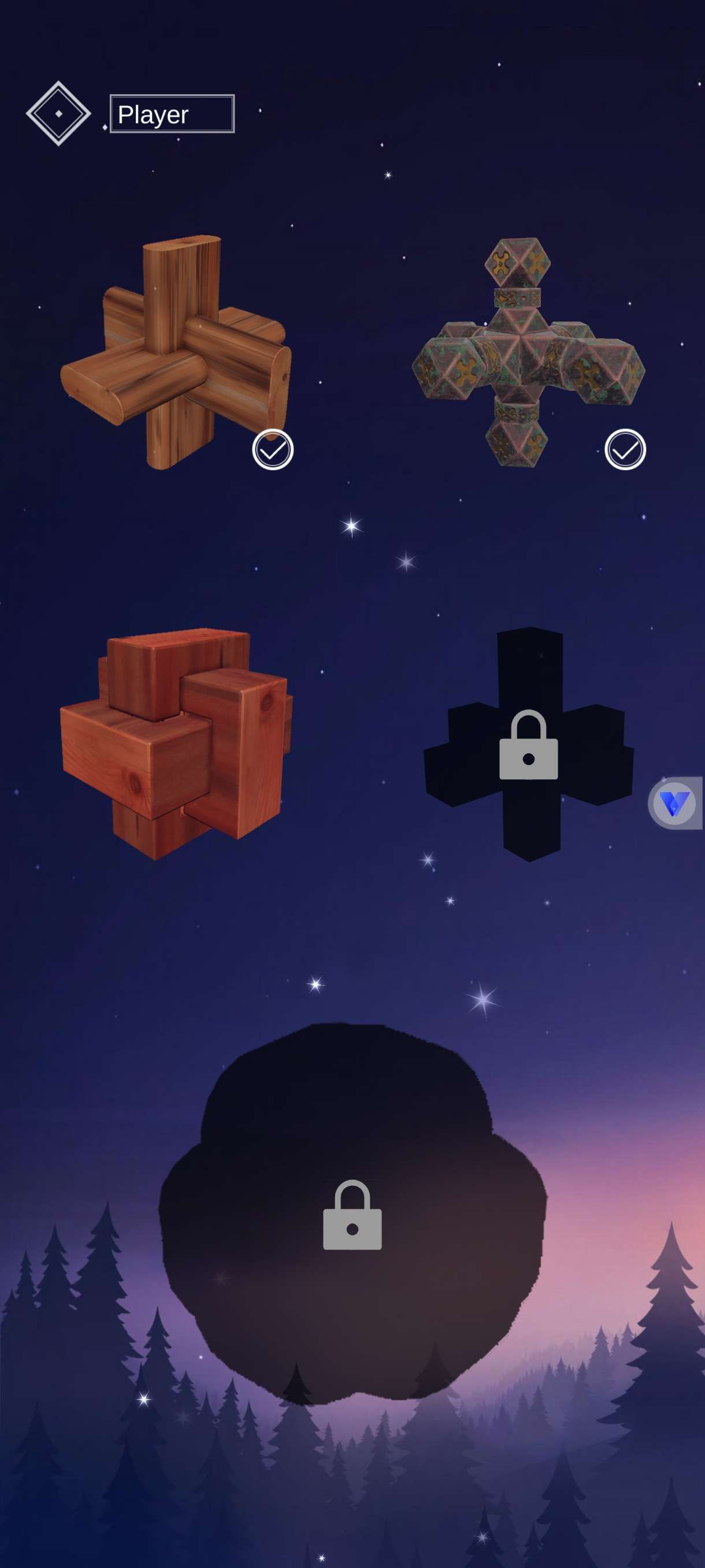
Task: Tap the diamond icon beside the player name
Action: (58, 113)
